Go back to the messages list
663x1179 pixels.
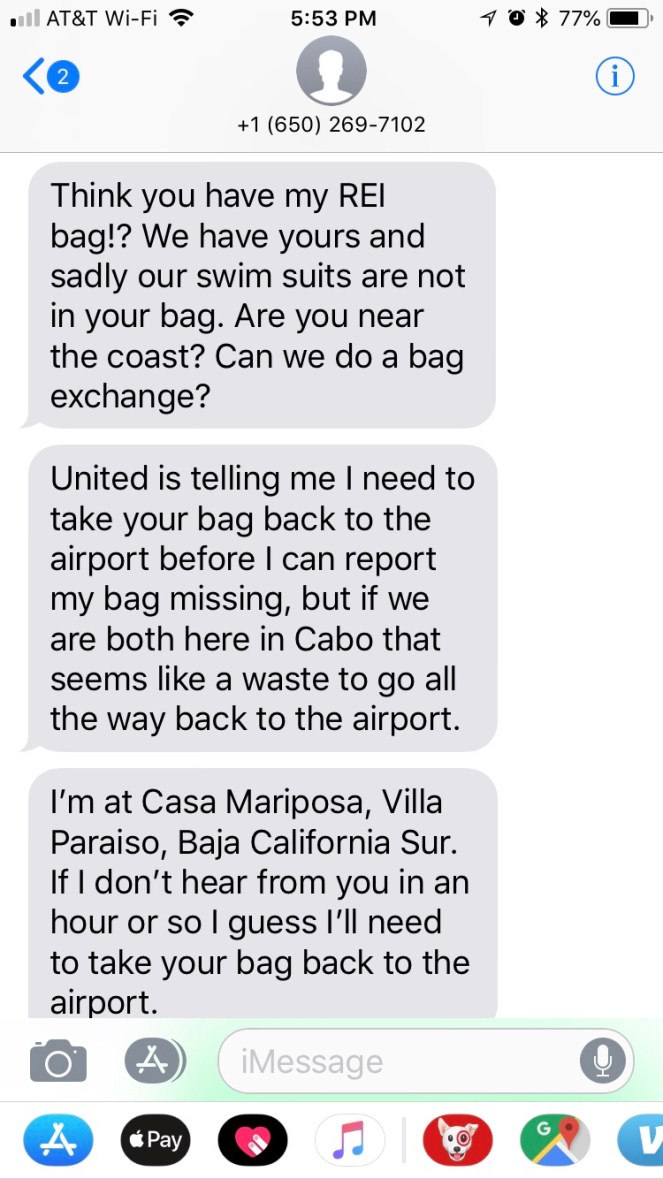click(48, 77)
